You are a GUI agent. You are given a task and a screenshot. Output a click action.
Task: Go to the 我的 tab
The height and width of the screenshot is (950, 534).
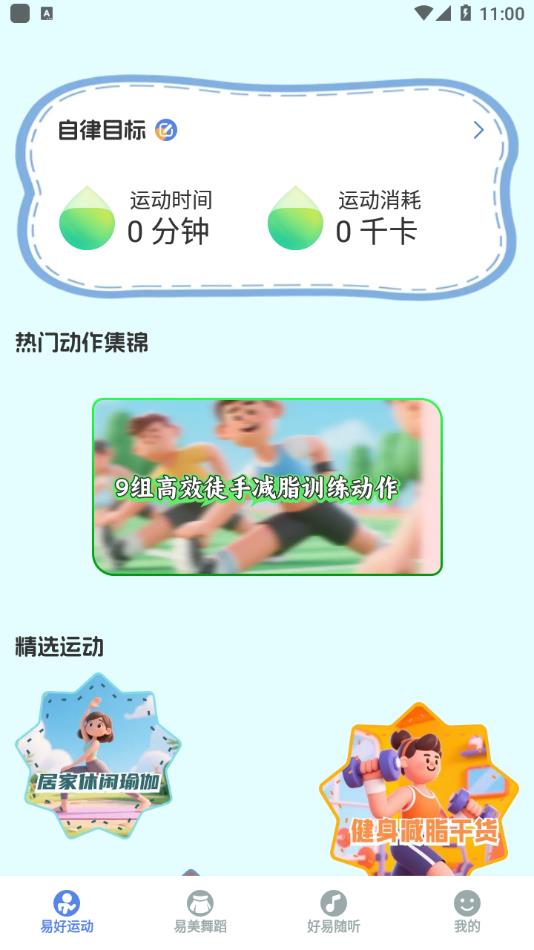(467, 912)
